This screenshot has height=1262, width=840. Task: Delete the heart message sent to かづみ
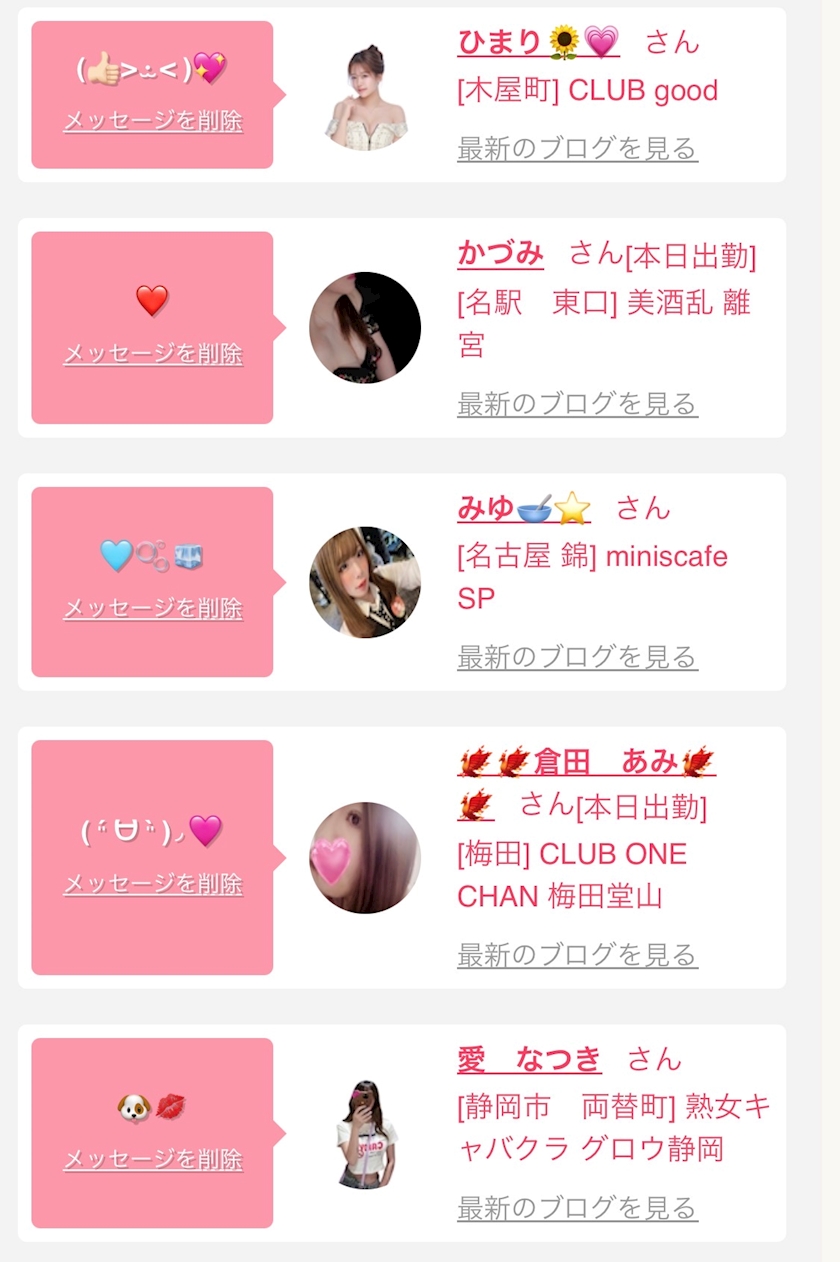pyautogui.click(x=153, y=354)
